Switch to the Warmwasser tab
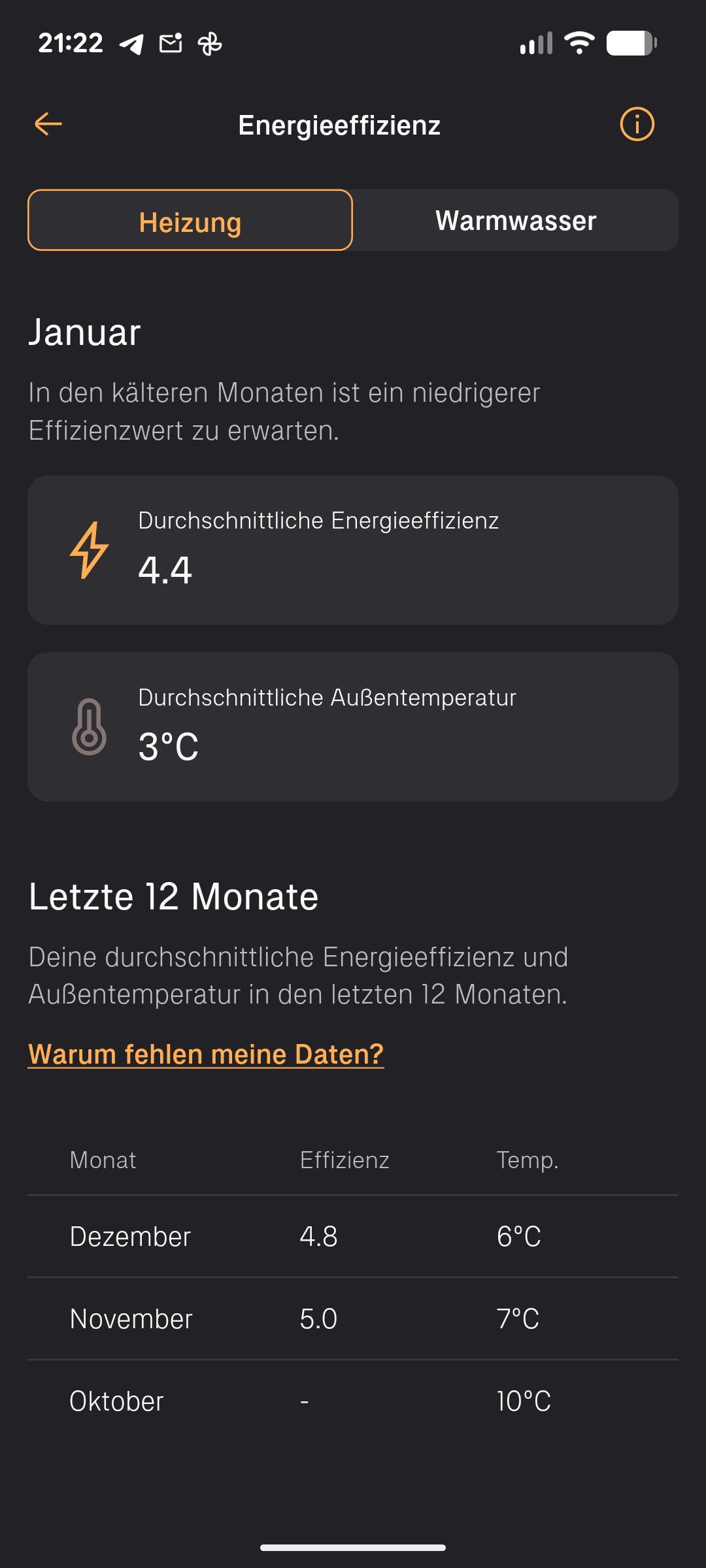 coord(516,221)
